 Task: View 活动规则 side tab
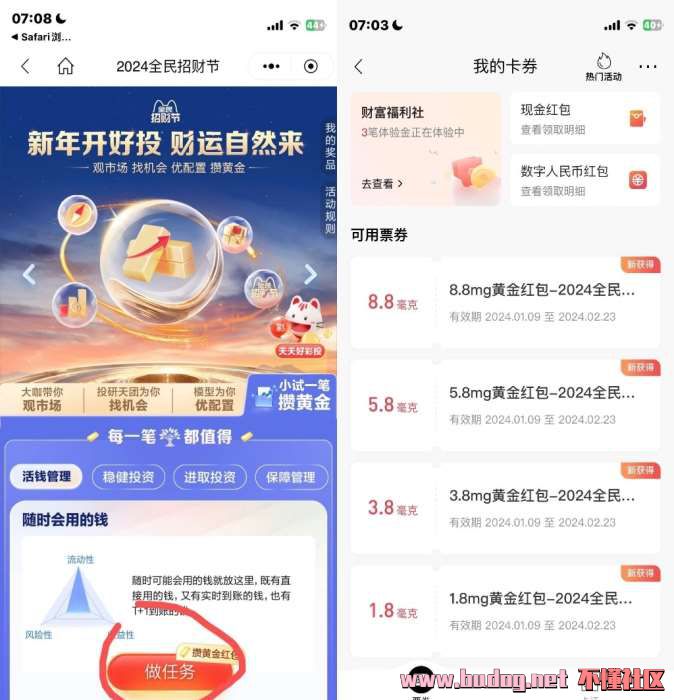pyautogui.click(x=329, y=210)
